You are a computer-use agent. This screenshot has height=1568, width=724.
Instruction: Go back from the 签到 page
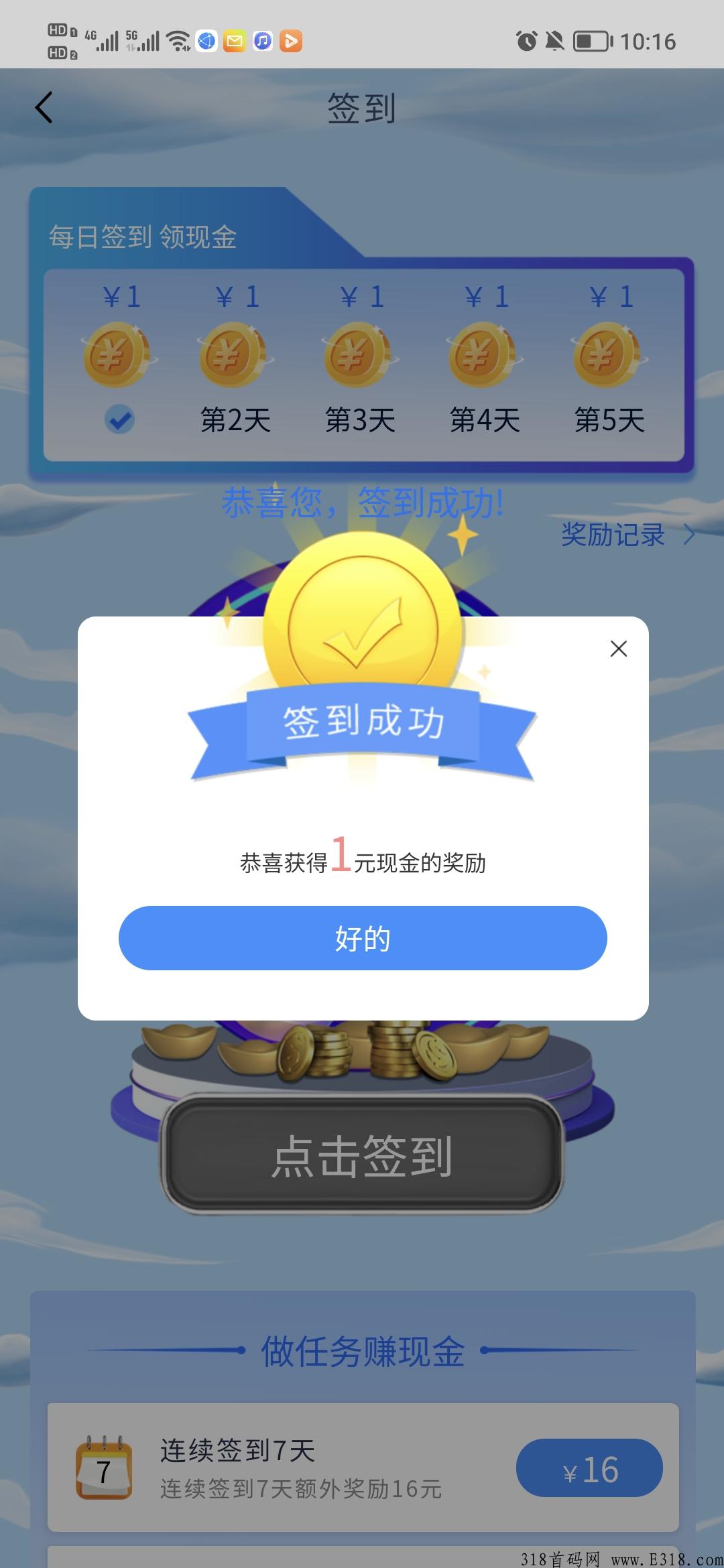tap(44, 107)
